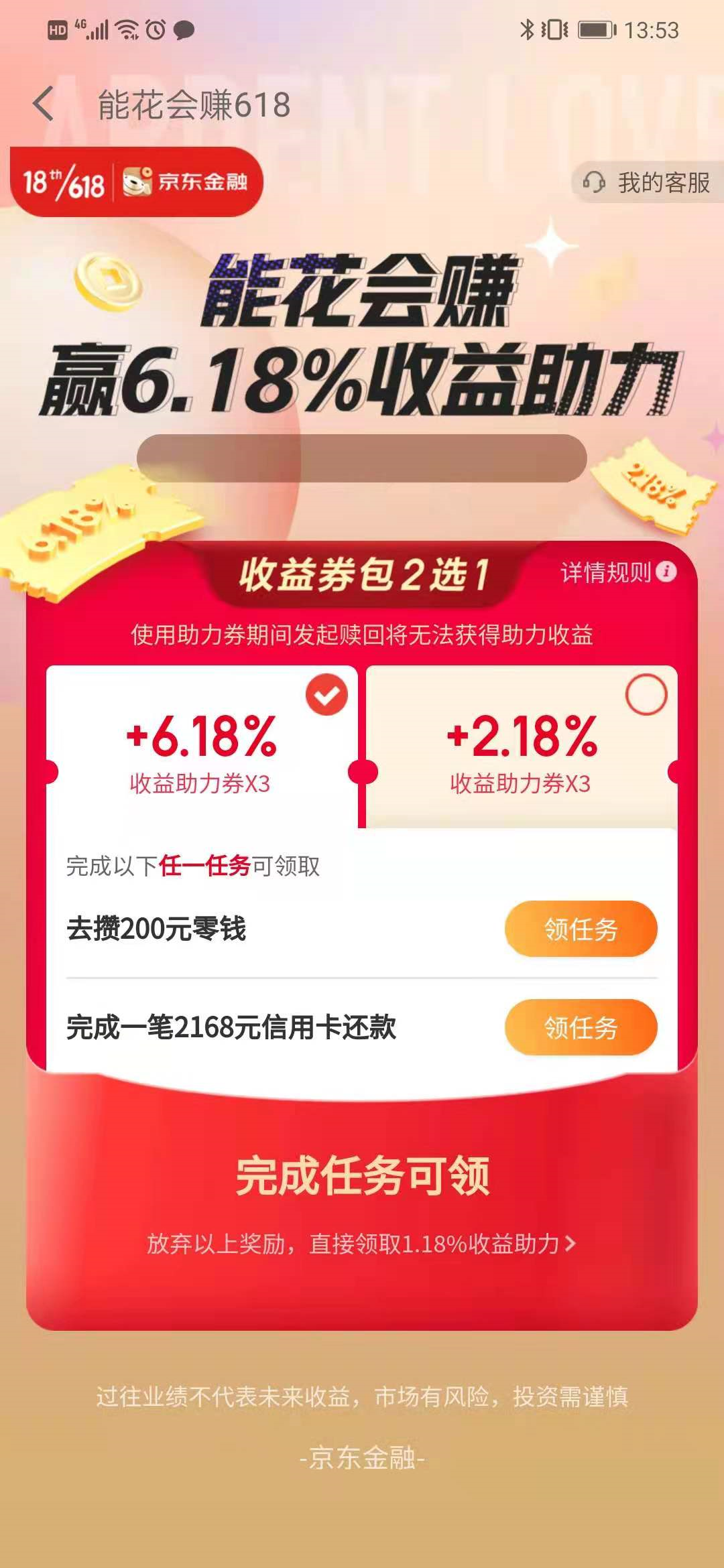This screenshot has width=724, height=1568.
Task: Select the +2.18% 收益助力券 option
Action: click(521, 747)
